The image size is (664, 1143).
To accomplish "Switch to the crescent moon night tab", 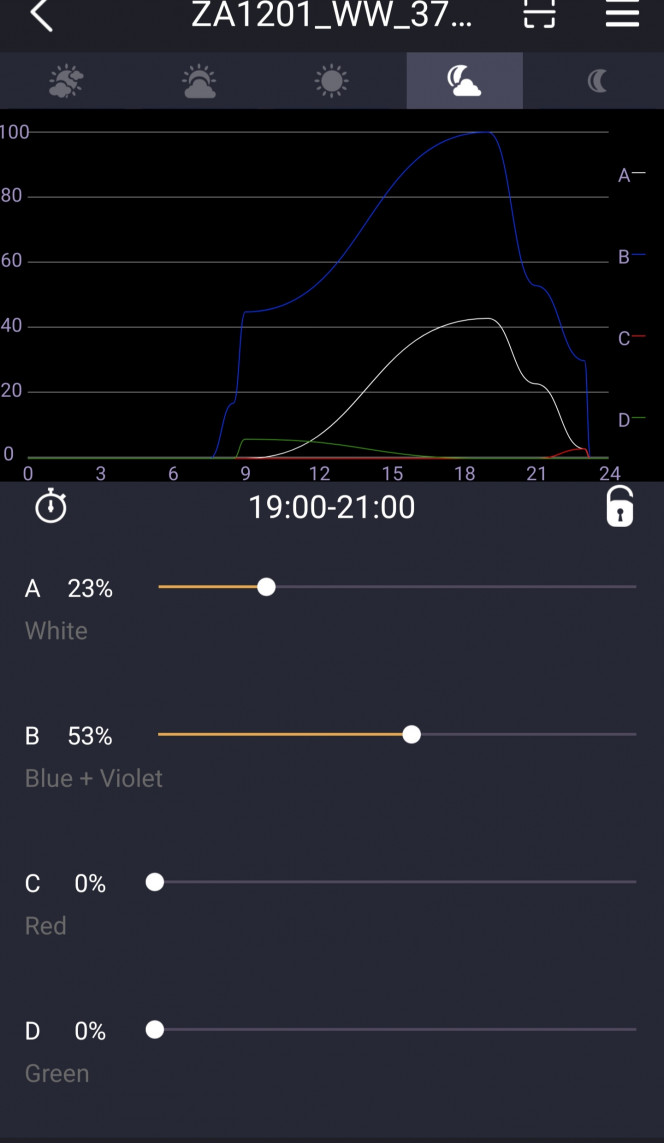I will [597, 81].
